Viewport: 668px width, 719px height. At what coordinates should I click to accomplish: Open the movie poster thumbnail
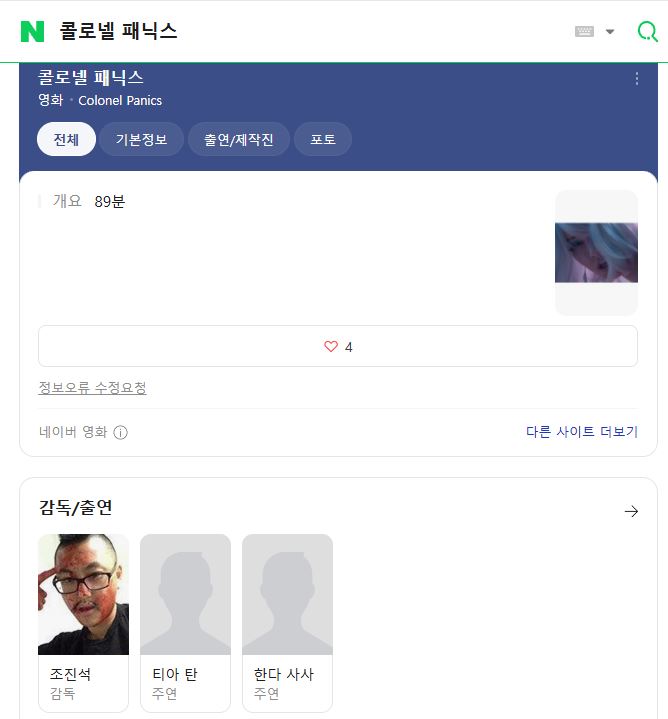(x=596, y=253)
